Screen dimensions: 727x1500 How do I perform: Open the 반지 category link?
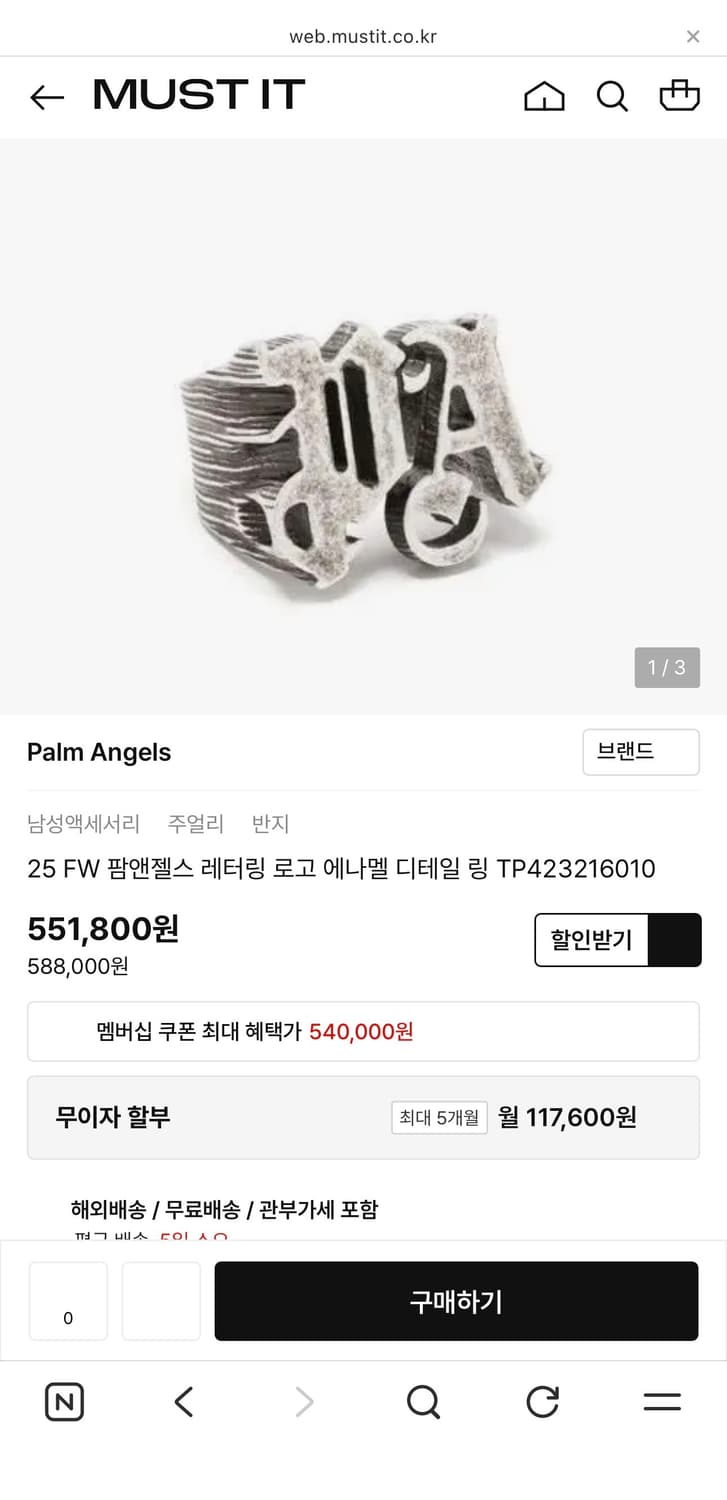coord(271,823)
